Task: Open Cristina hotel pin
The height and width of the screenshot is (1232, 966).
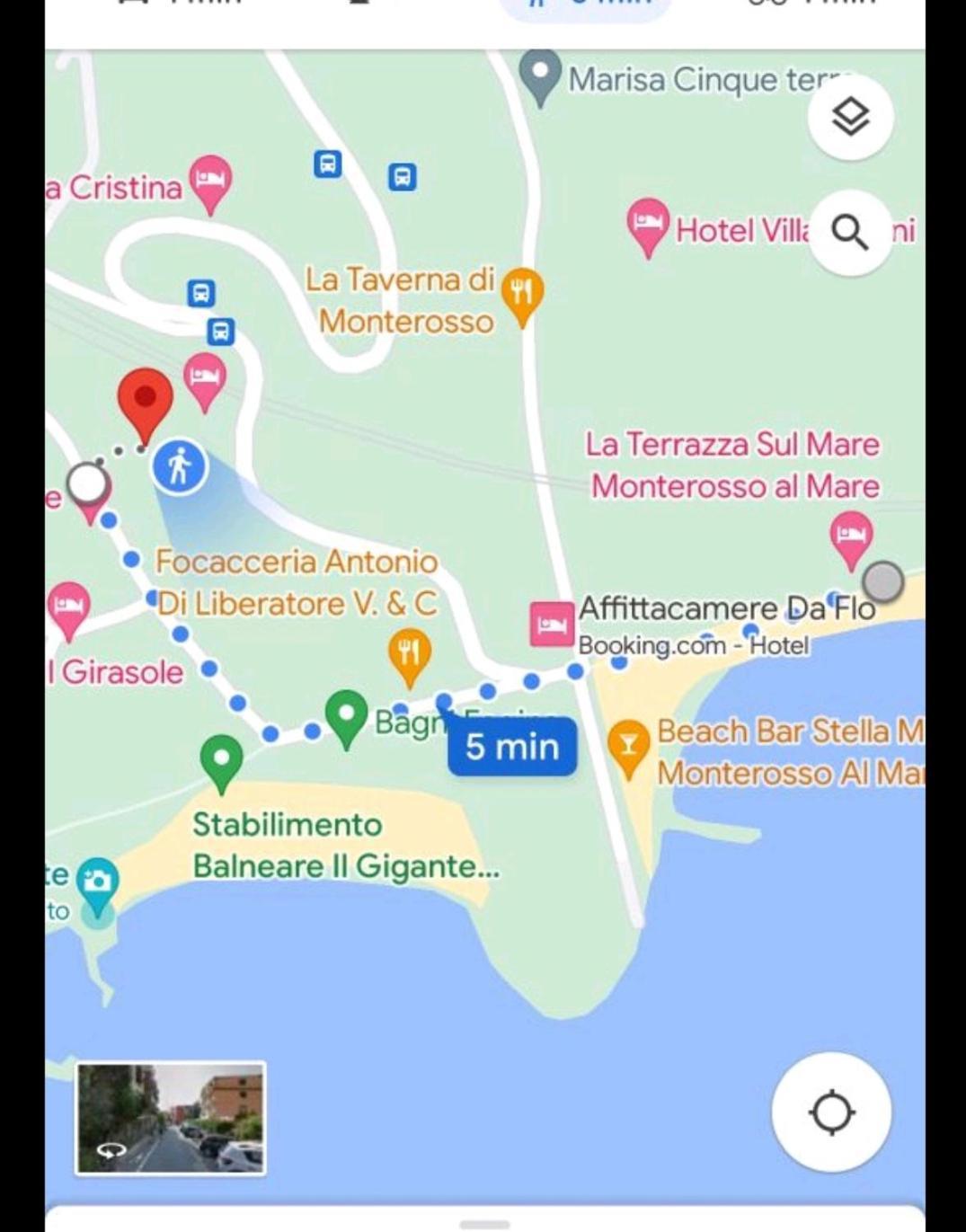Action: pos(210,178)
